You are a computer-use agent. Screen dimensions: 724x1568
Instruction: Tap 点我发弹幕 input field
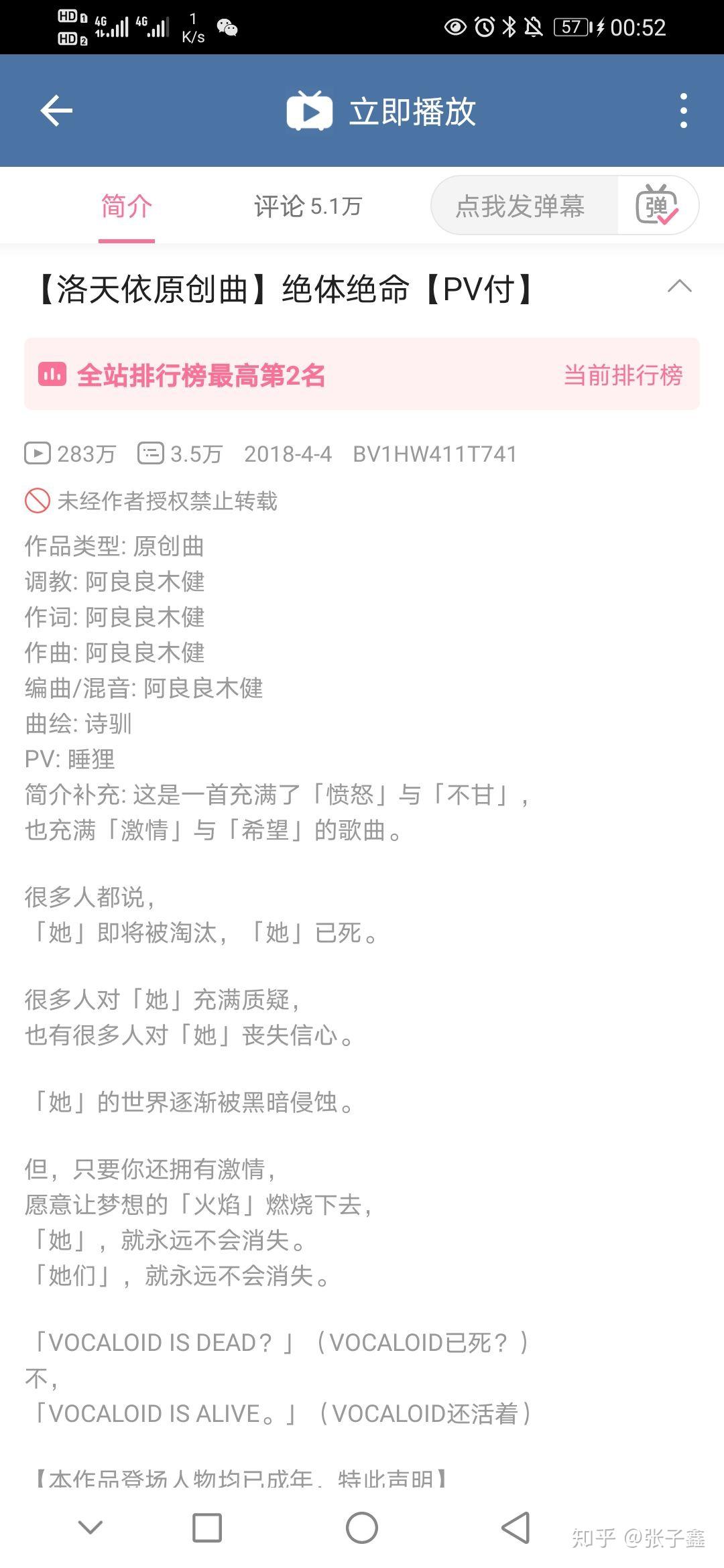pyautogui.click(x=521, y=206)
